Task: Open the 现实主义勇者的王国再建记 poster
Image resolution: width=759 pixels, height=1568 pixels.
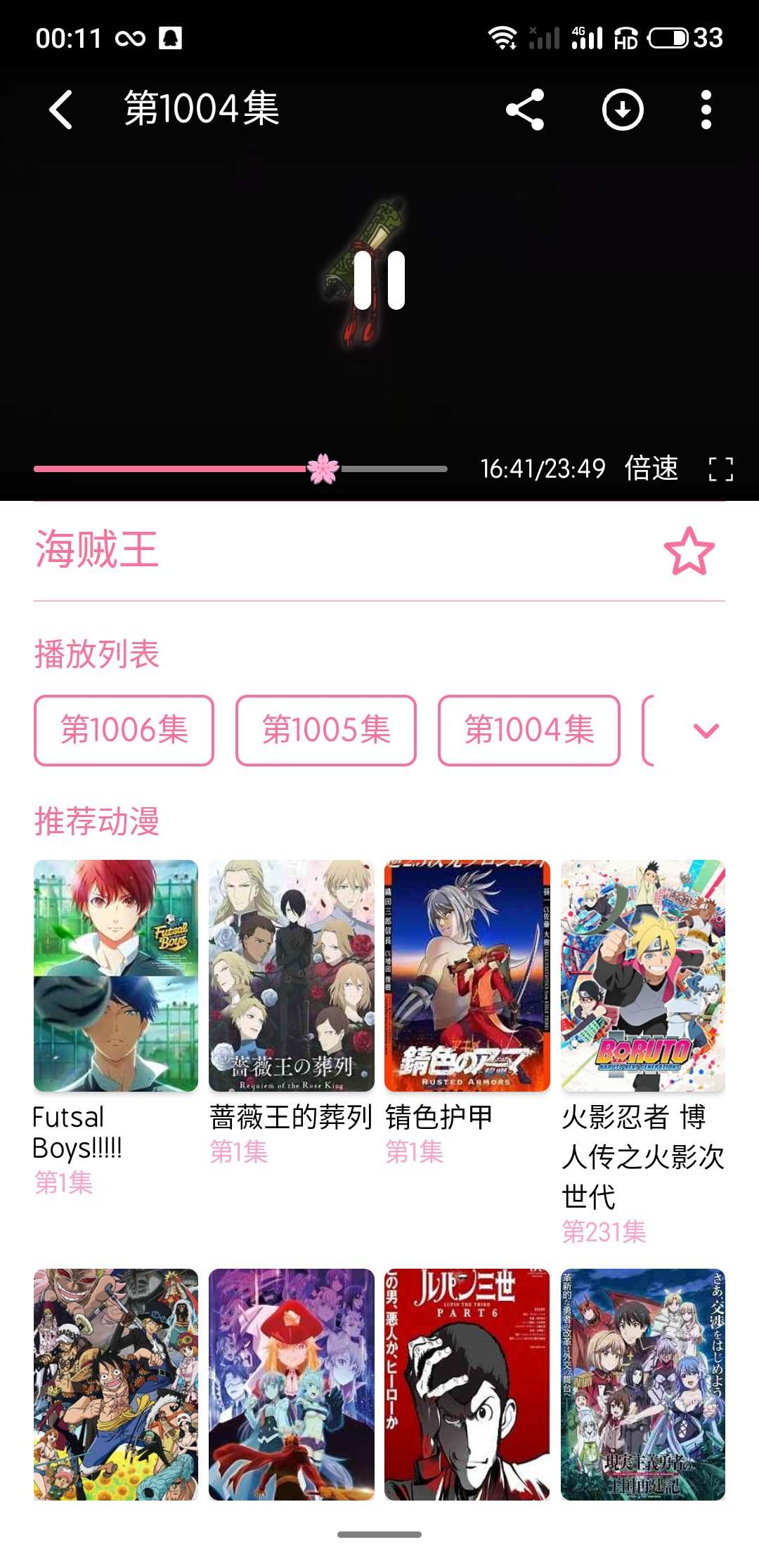Action: 643,1384
